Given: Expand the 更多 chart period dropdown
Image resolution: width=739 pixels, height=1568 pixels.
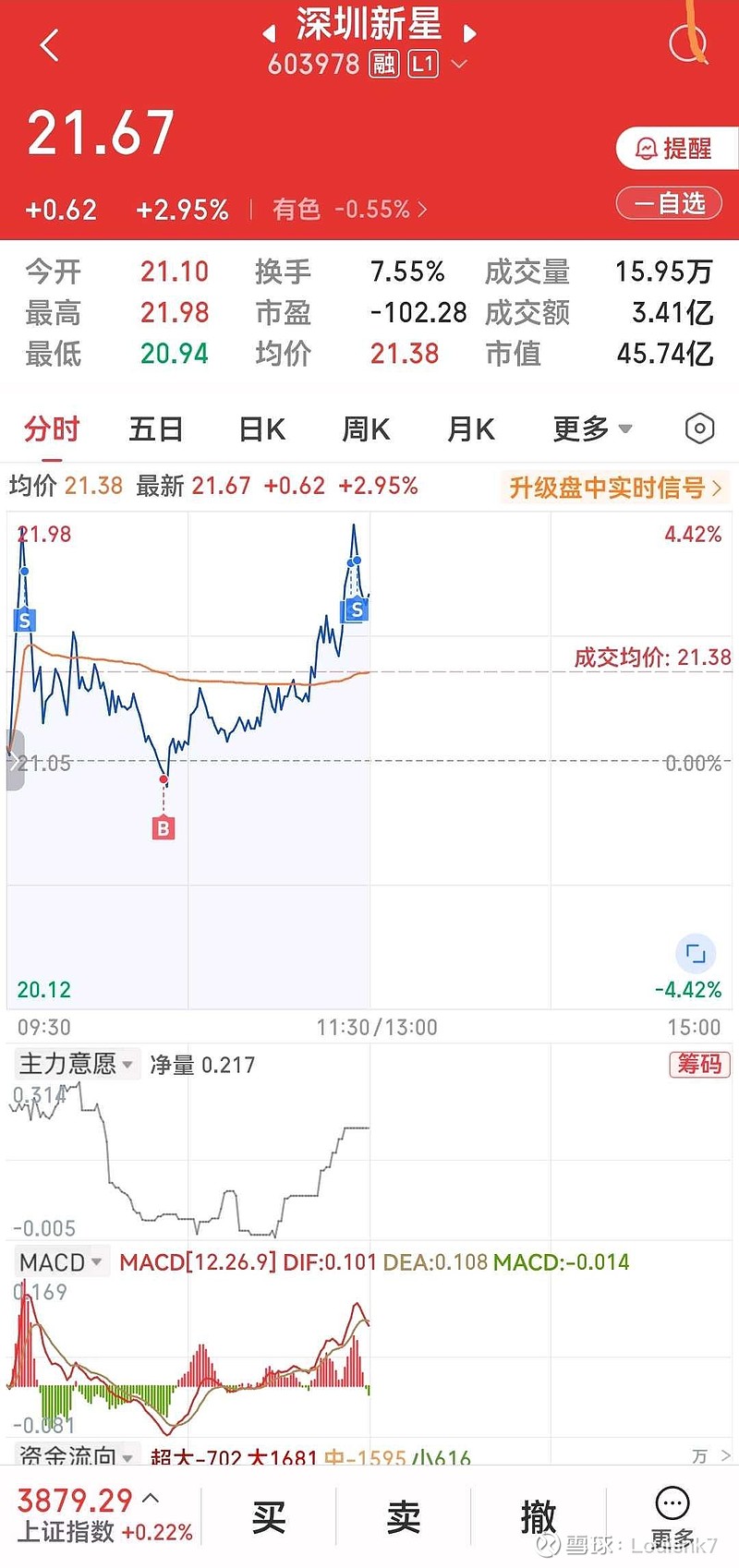Looking at the screenshot, I should [592, 428].
